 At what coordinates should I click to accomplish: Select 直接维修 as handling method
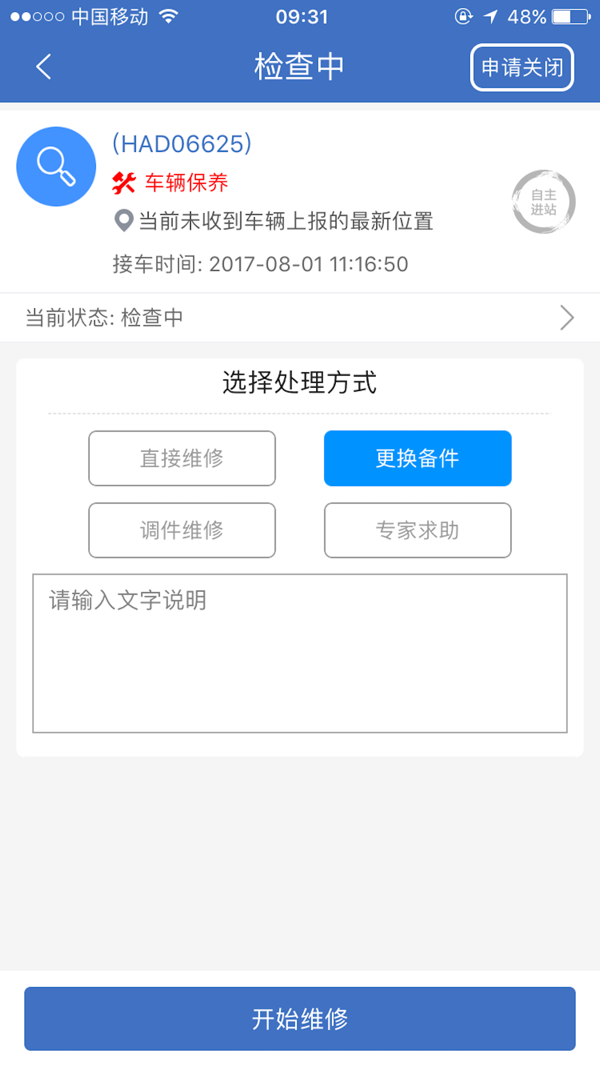182,458
